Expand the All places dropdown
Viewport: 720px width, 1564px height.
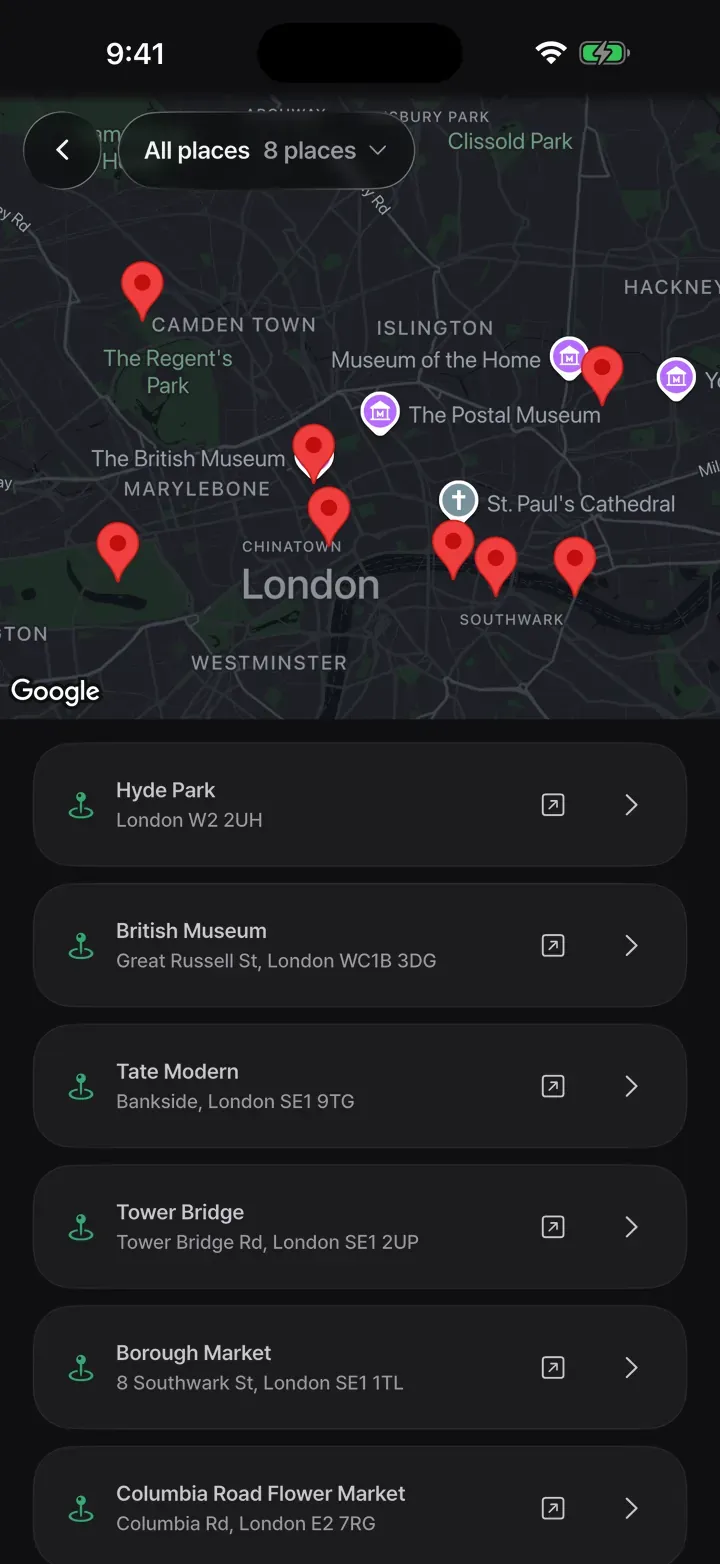tap(266, 150)
